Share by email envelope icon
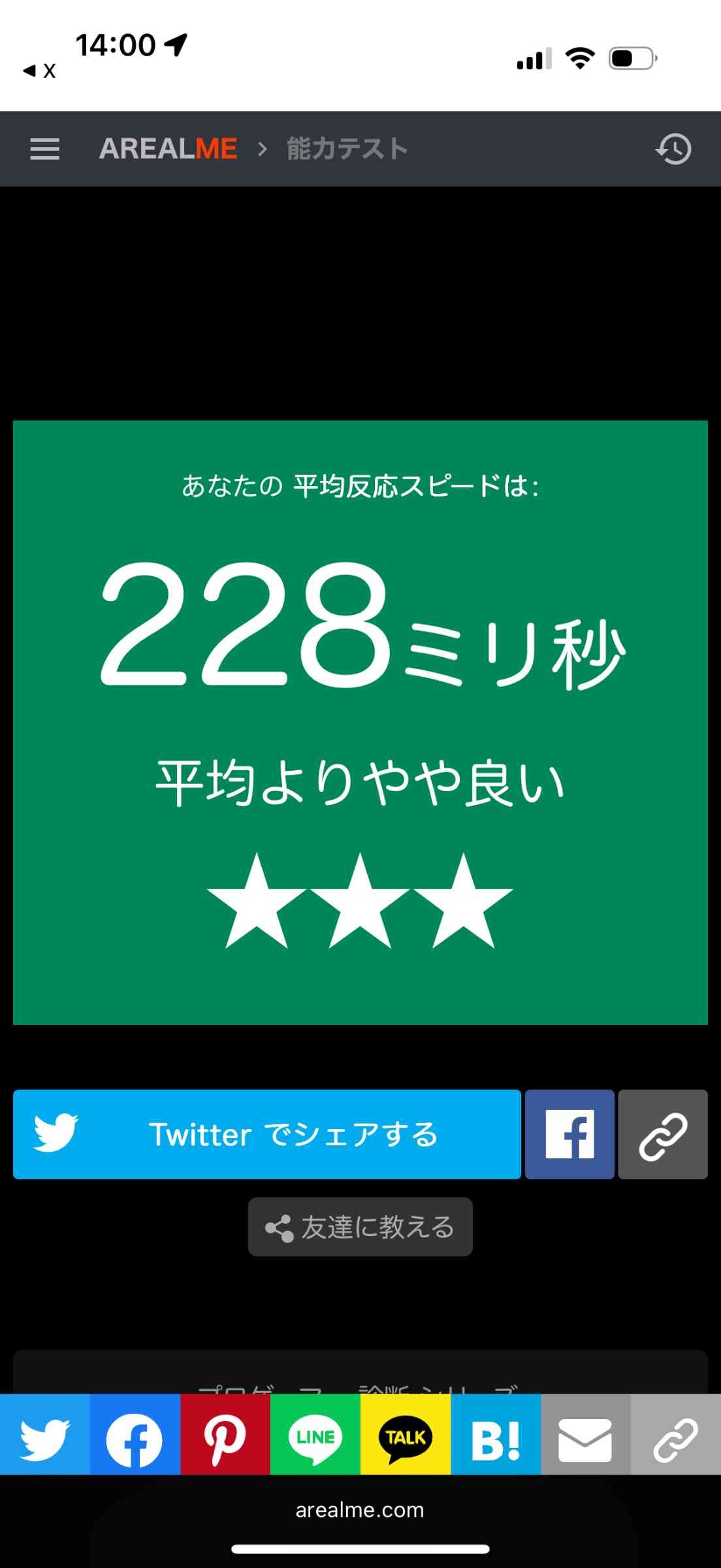 585,1440
